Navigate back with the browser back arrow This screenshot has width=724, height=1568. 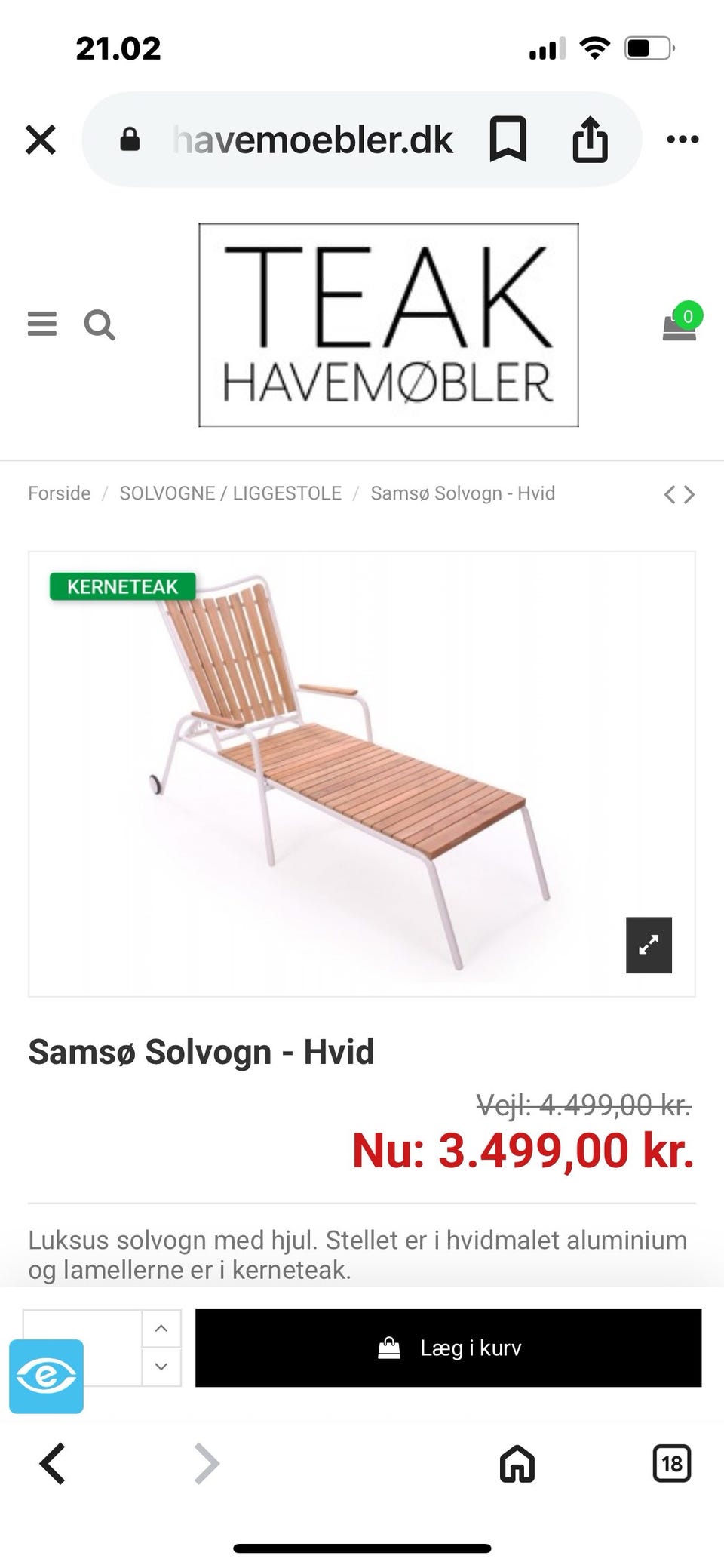pos(51,1465)
